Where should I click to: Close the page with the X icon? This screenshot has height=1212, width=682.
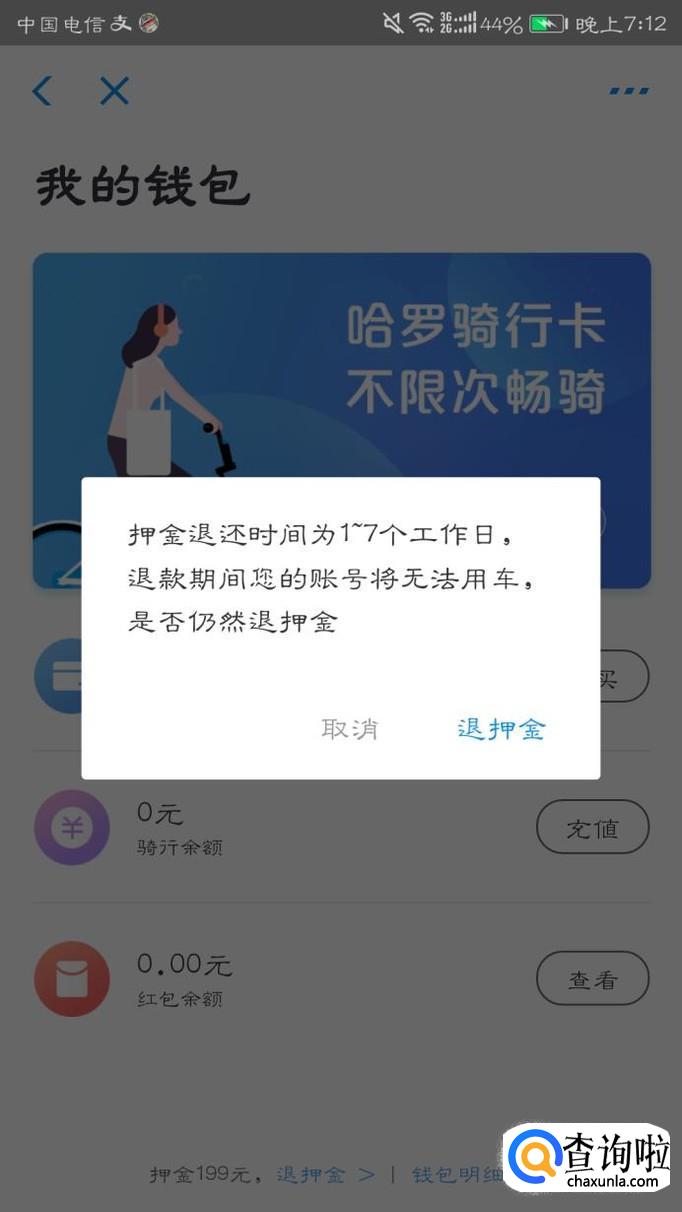[115, 91]
